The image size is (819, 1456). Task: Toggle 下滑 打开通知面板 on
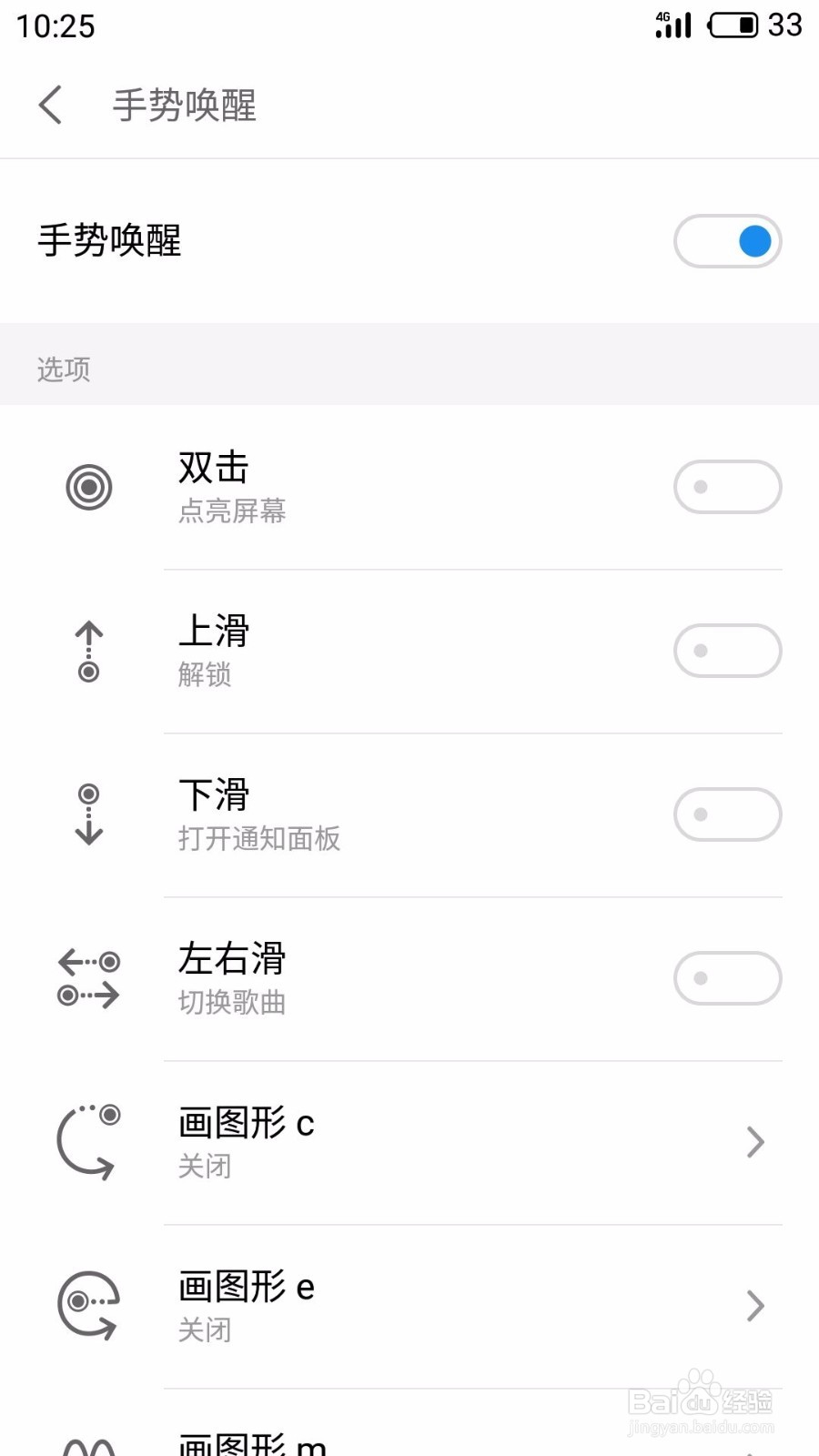(x=727, y=814)
